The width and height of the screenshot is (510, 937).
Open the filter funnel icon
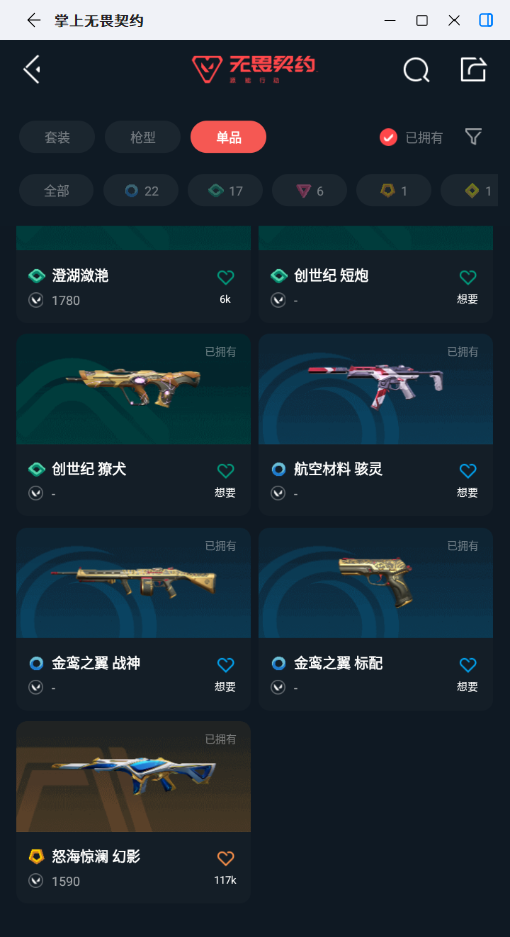click(473, 137)
